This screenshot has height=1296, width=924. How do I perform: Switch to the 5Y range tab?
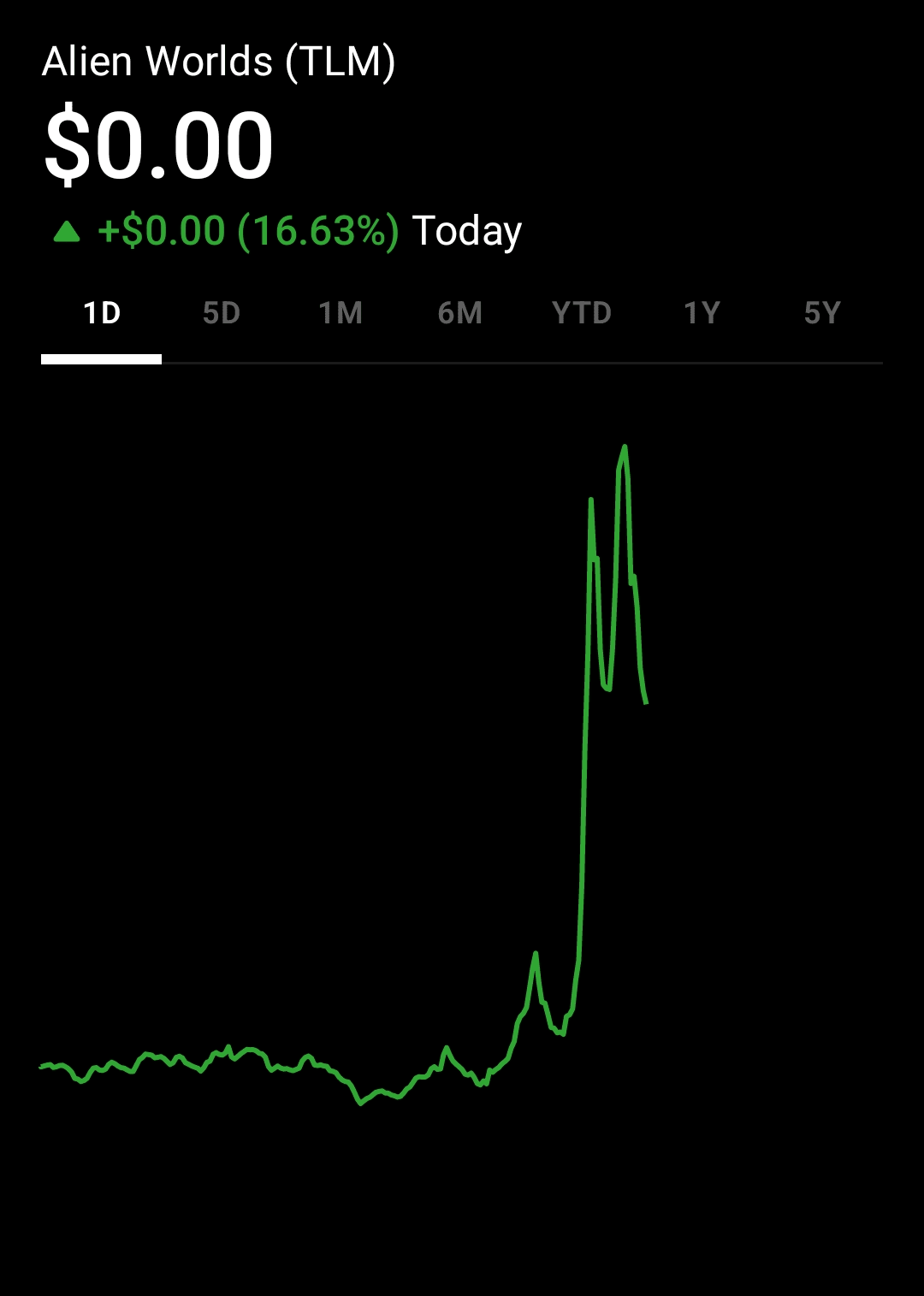click(822, 313)
